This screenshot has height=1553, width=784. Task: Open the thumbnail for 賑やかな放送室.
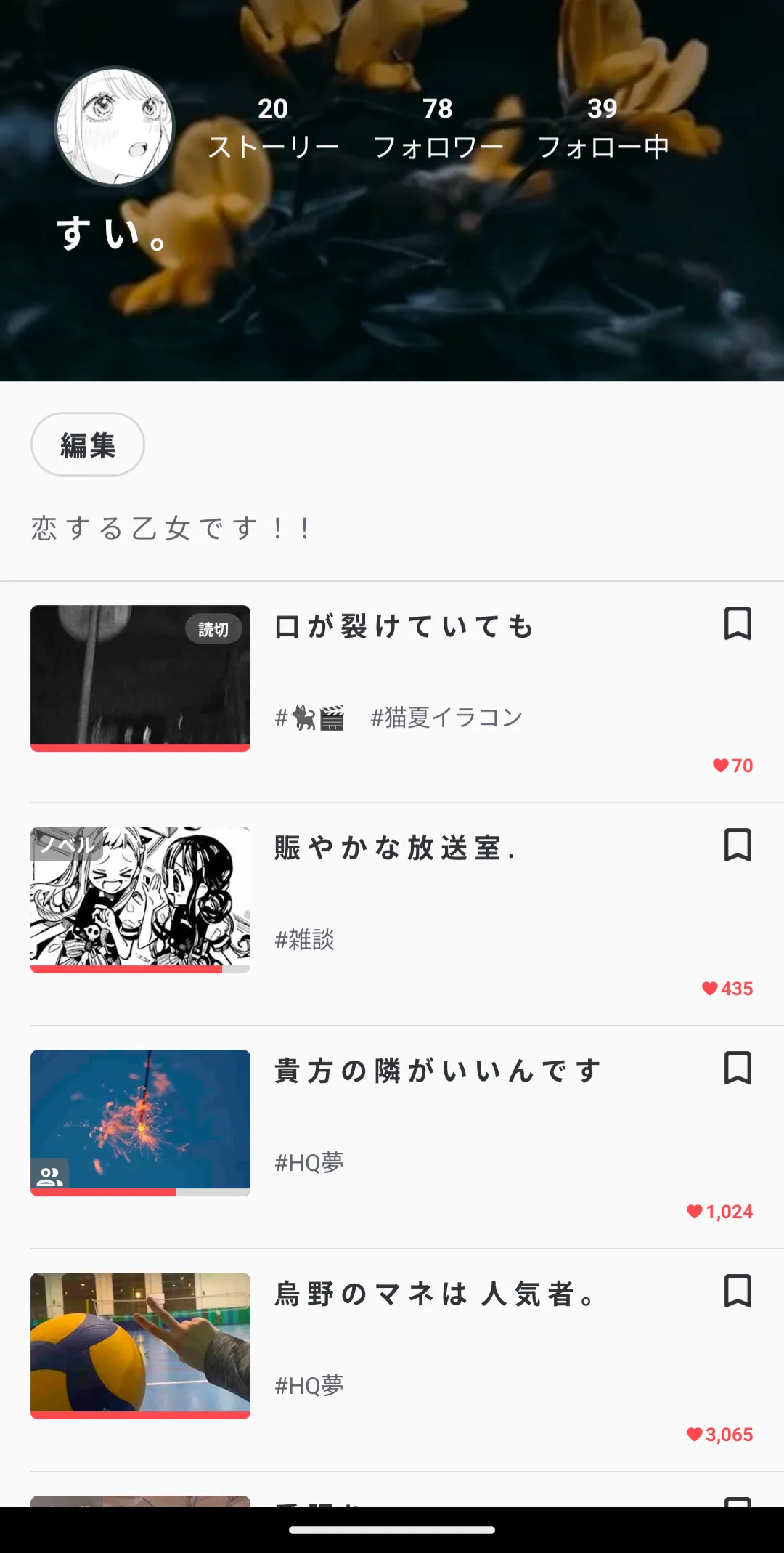(140, 899)
